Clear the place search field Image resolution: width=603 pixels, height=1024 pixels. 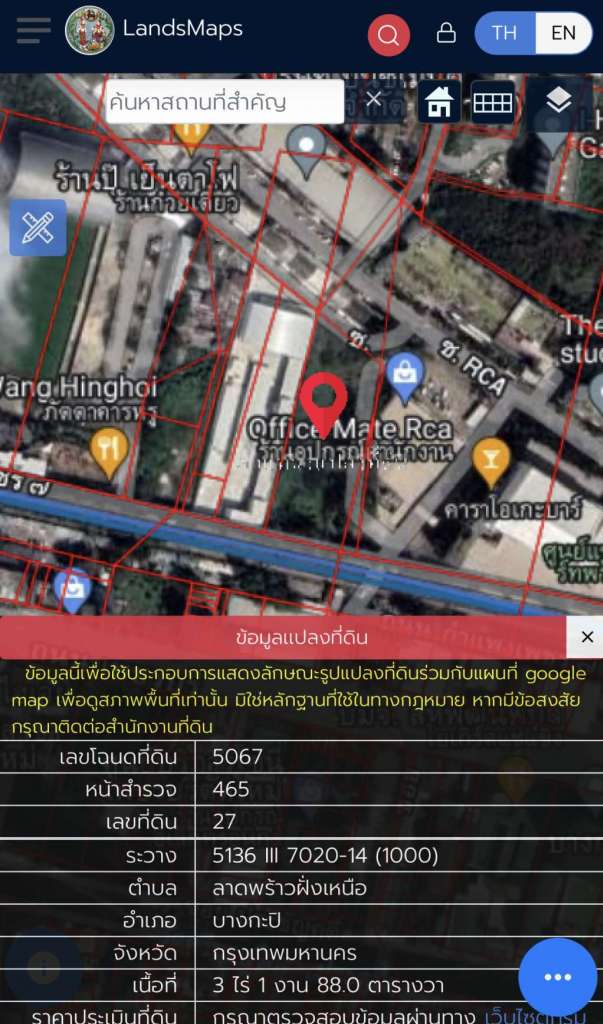point(373,100)
